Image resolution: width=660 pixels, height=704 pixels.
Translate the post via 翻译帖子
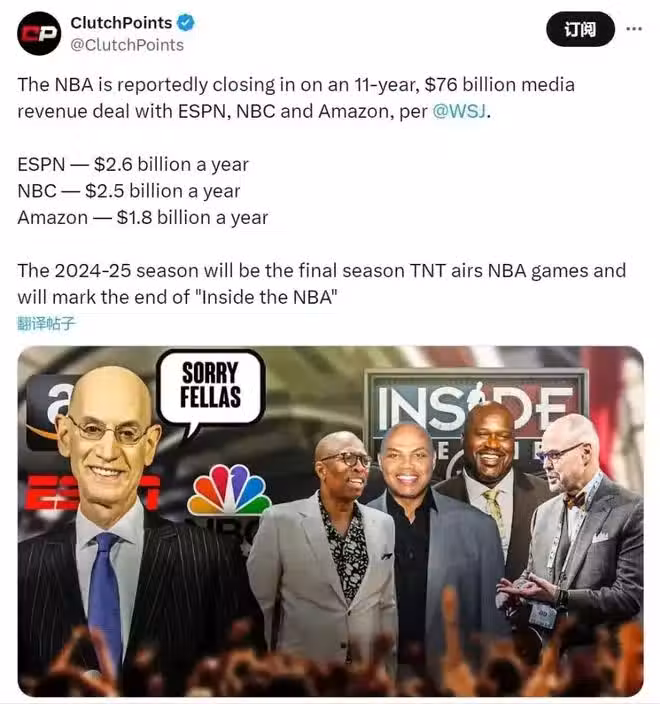pos(46,323)
